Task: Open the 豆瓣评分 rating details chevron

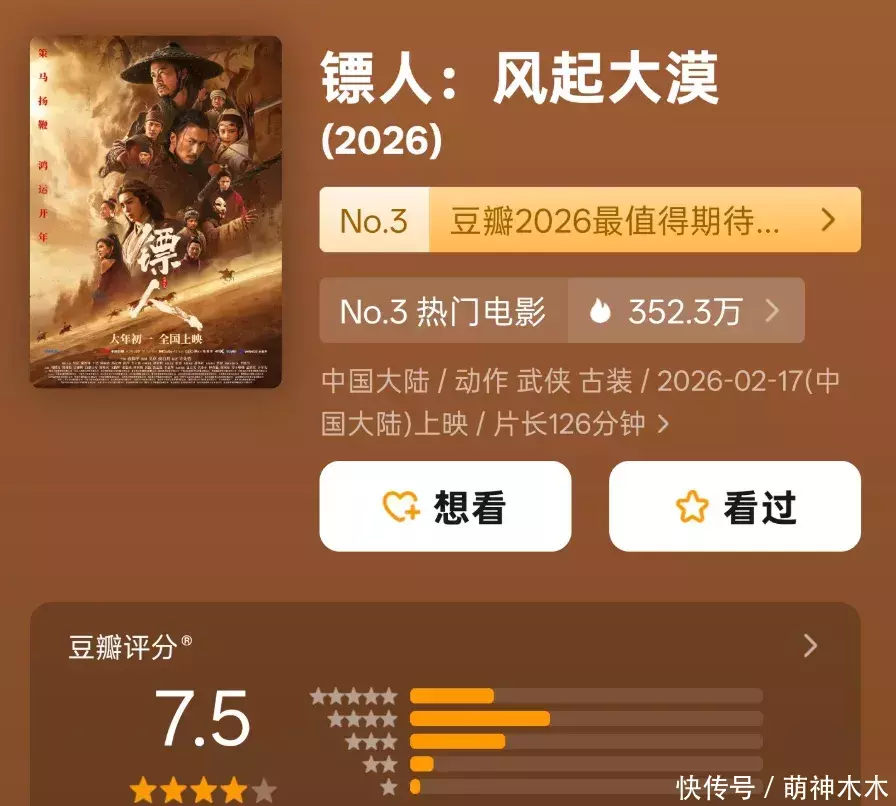Action: point(810,646)
